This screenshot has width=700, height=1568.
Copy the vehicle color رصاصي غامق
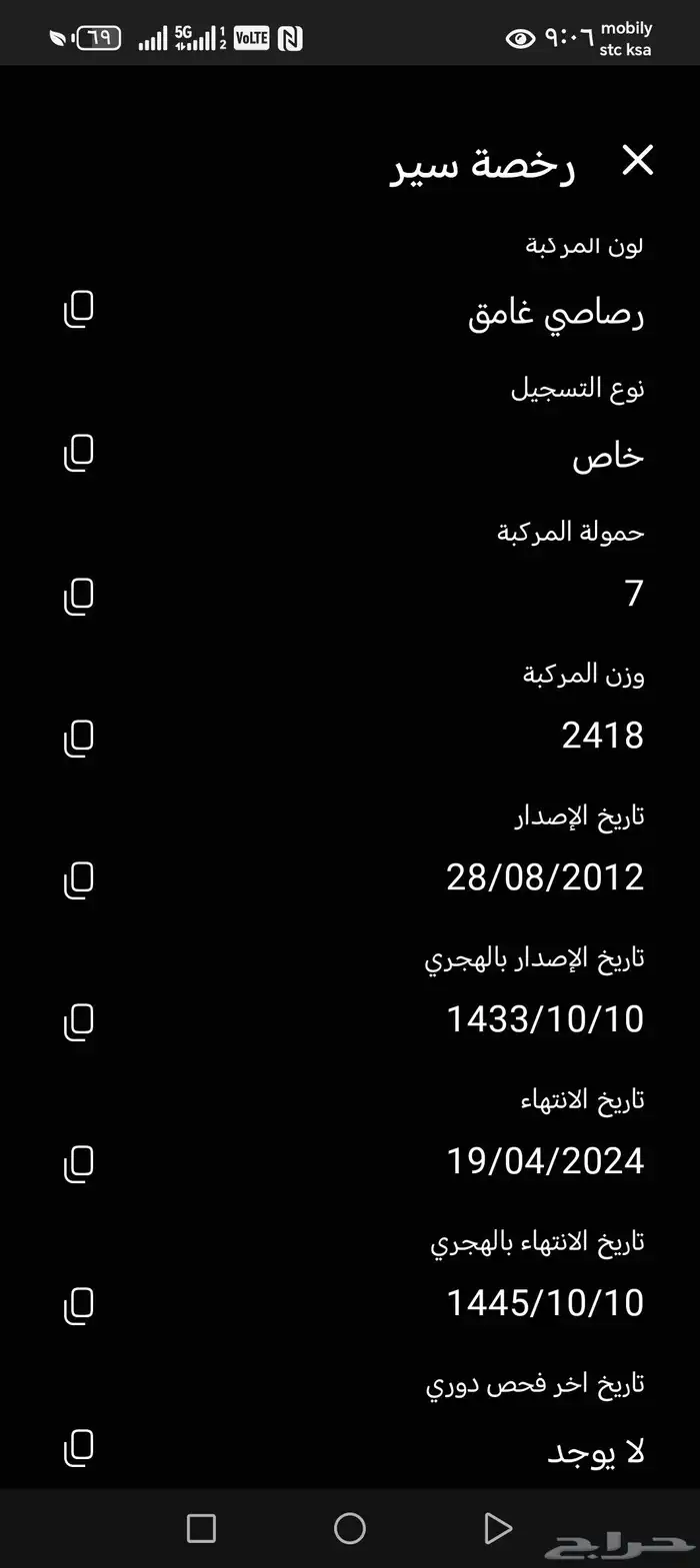point(79,310)
